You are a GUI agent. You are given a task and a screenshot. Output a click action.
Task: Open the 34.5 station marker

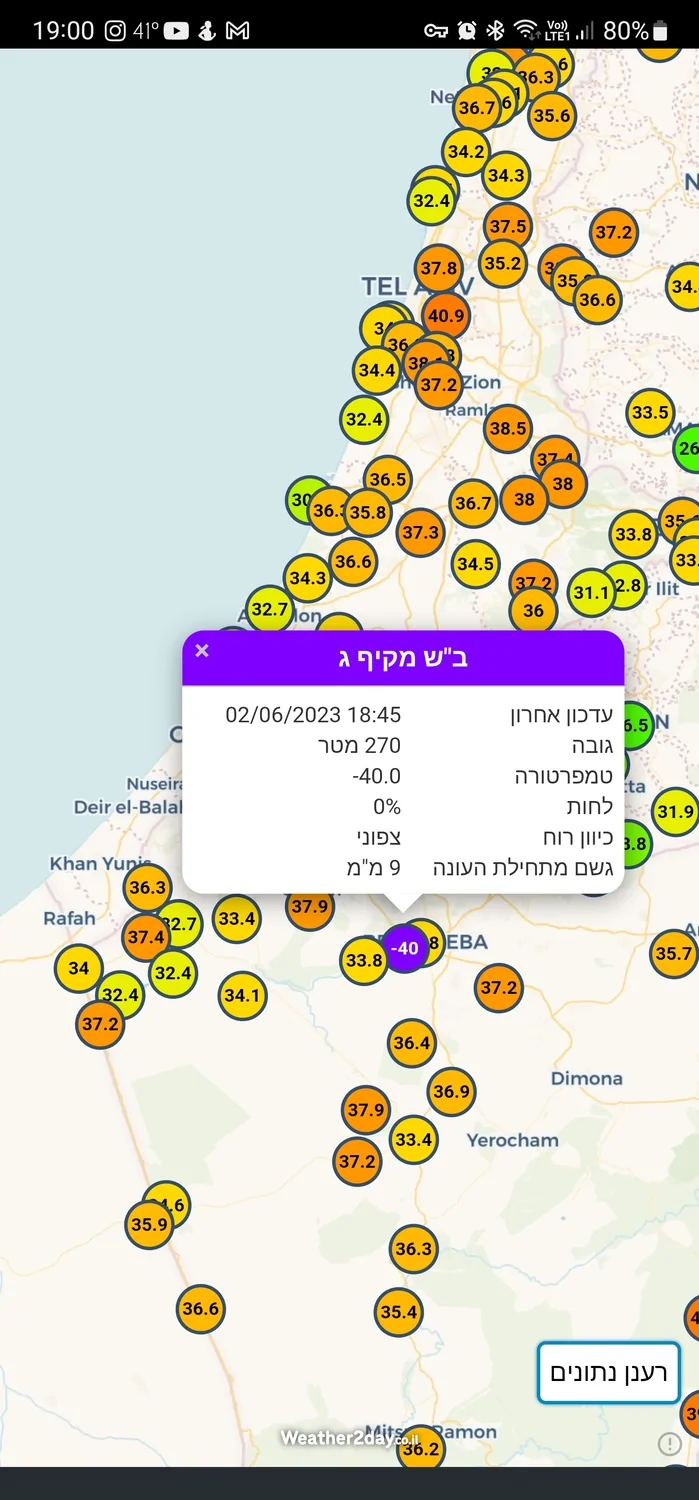[x=475, y=564]
